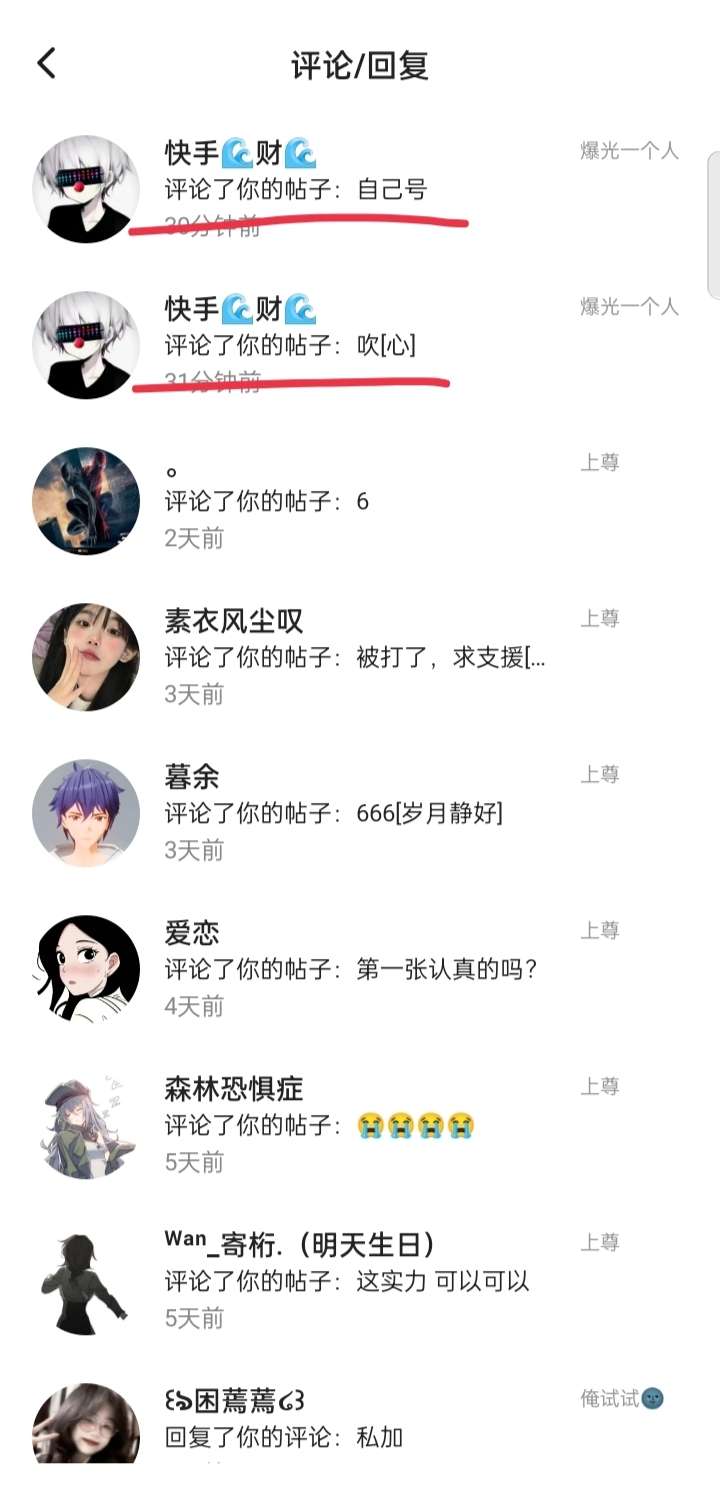View 爱恋's comment 第一张认真的吗？
Image resolution: width=720 pixels, height=1491 pixels.
pyautogui.click(x=351, y=969)
